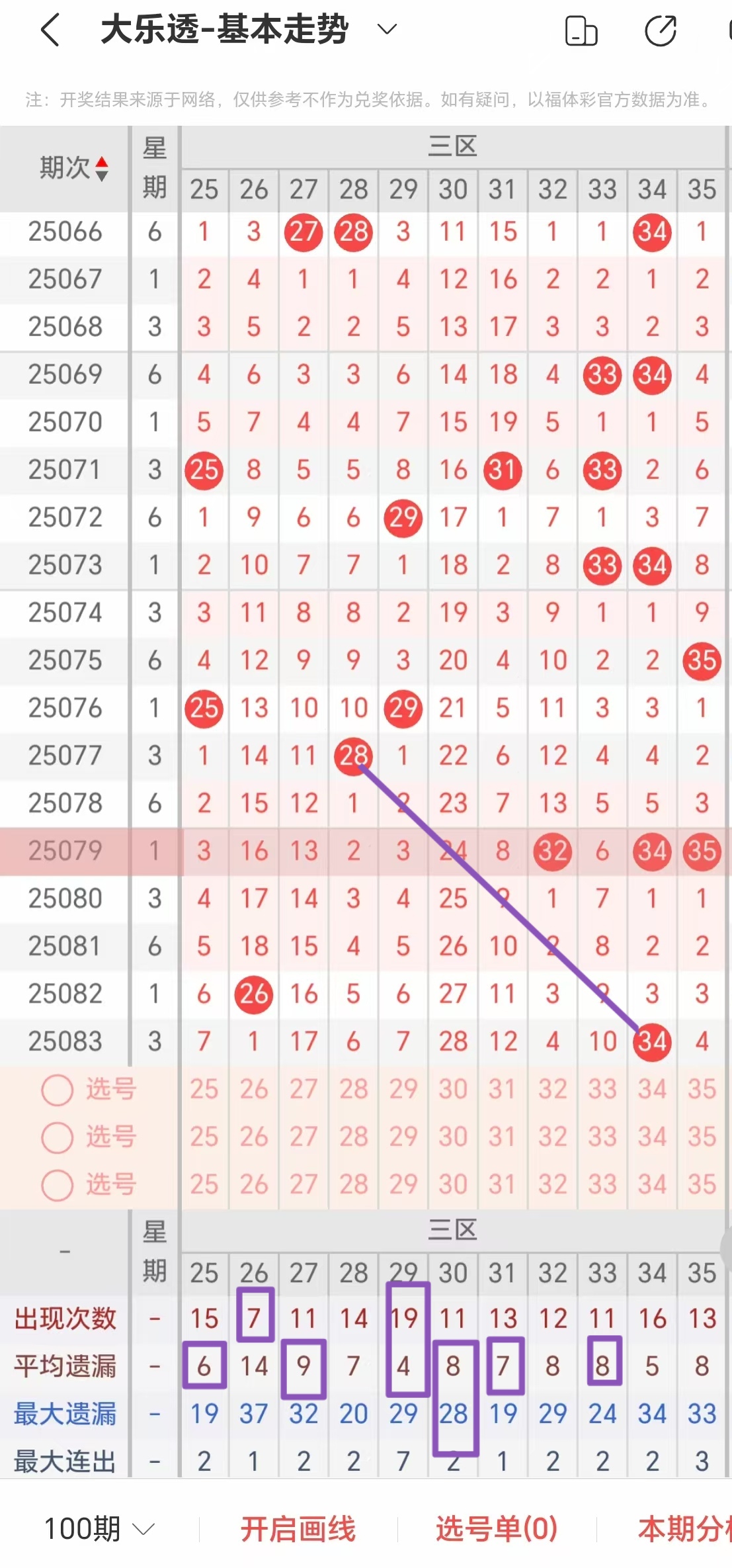This screenshot has width=732, height=1568.
Task: Select the circle on the first 选号 row
Action: (56, 1088)
